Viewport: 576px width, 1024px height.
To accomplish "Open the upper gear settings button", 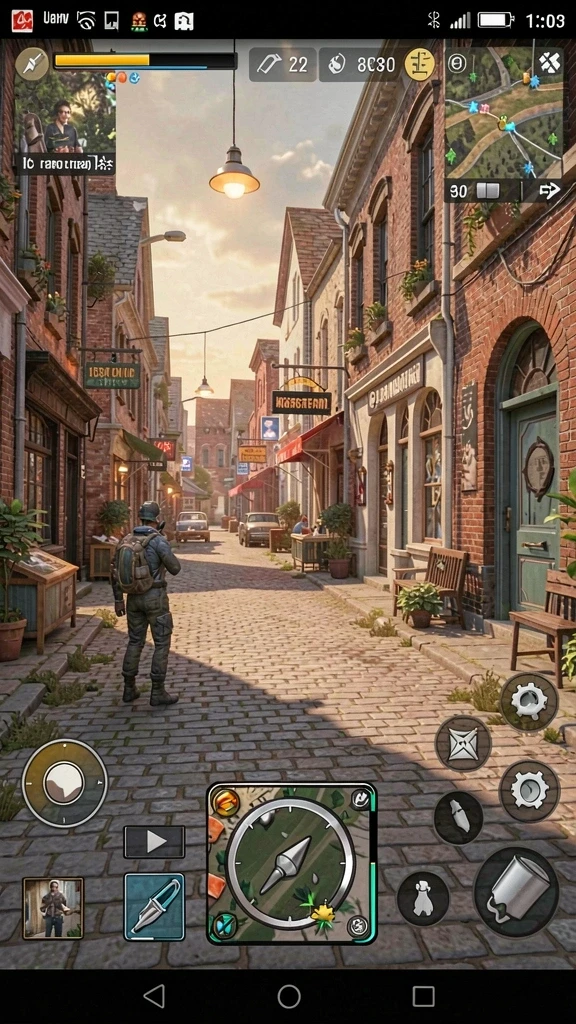I will [529, 701].
